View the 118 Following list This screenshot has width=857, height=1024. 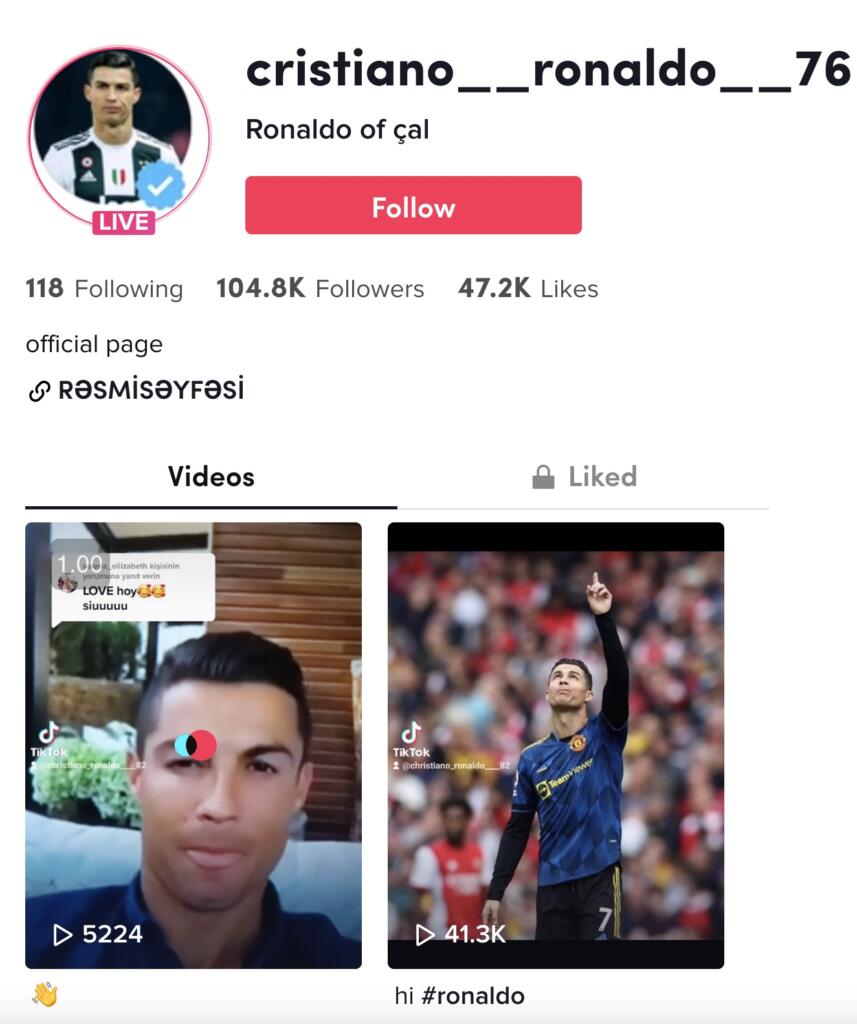click(104, 289)
